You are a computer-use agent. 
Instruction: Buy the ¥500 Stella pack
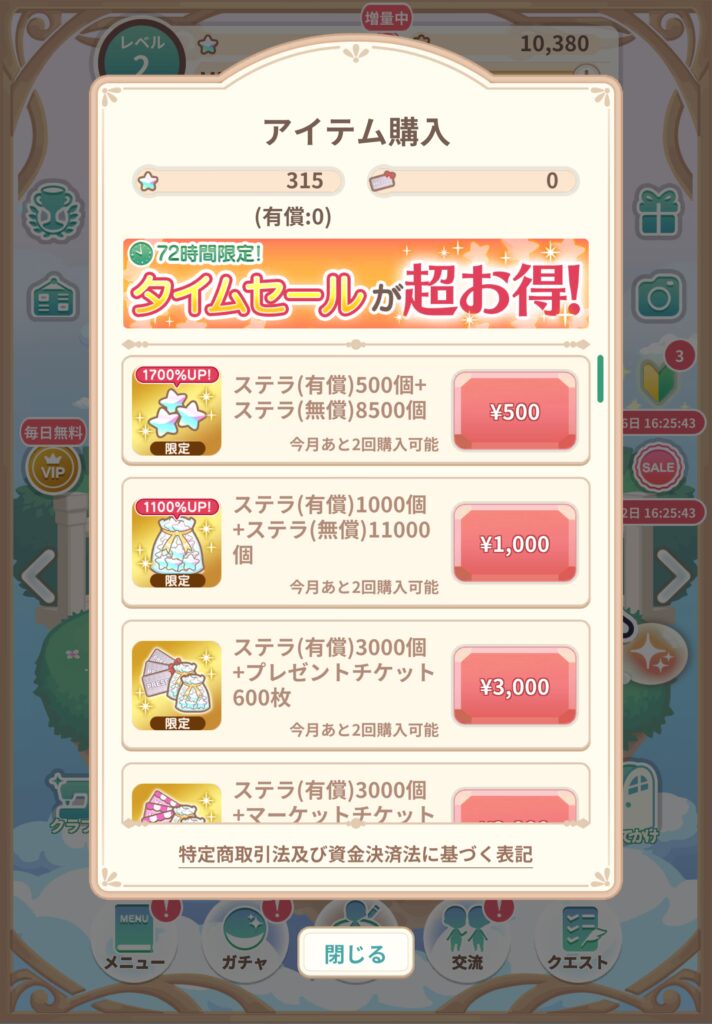(515, 412)
